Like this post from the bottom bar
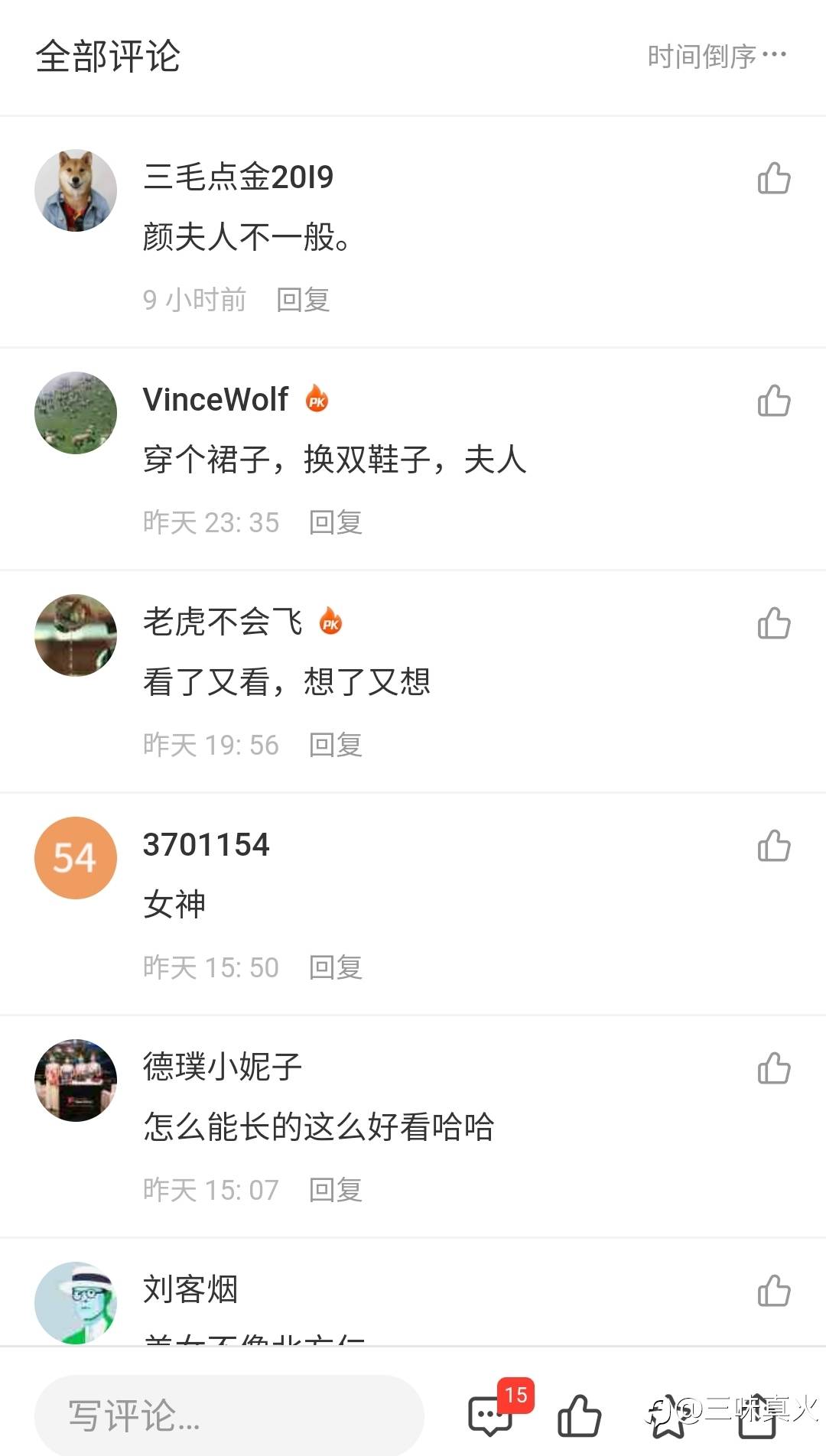This screenshot has width=826, height=1456. coord(579,1415)
